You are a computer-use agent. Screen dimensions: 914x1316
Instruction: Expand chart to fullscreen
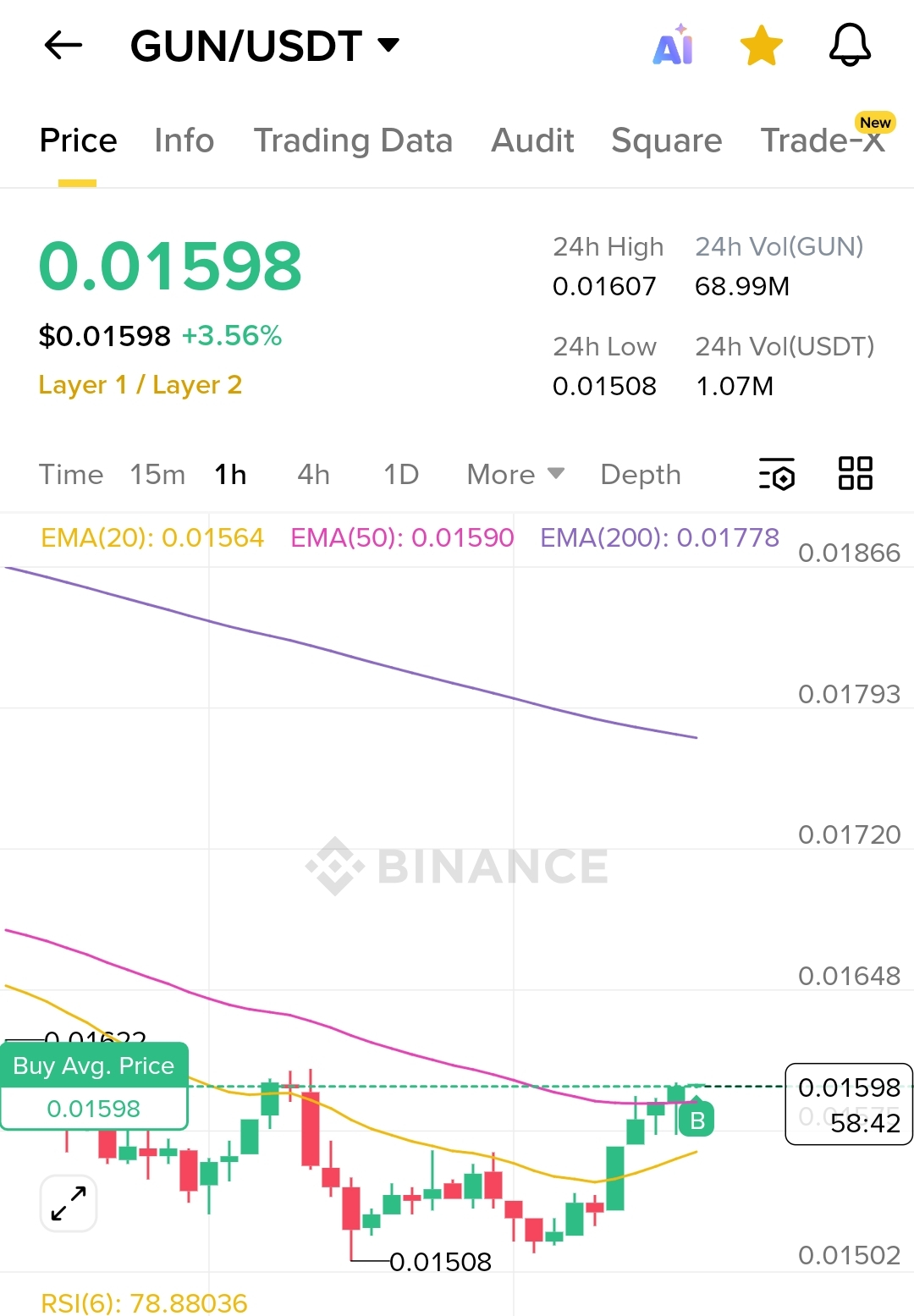69,1203
